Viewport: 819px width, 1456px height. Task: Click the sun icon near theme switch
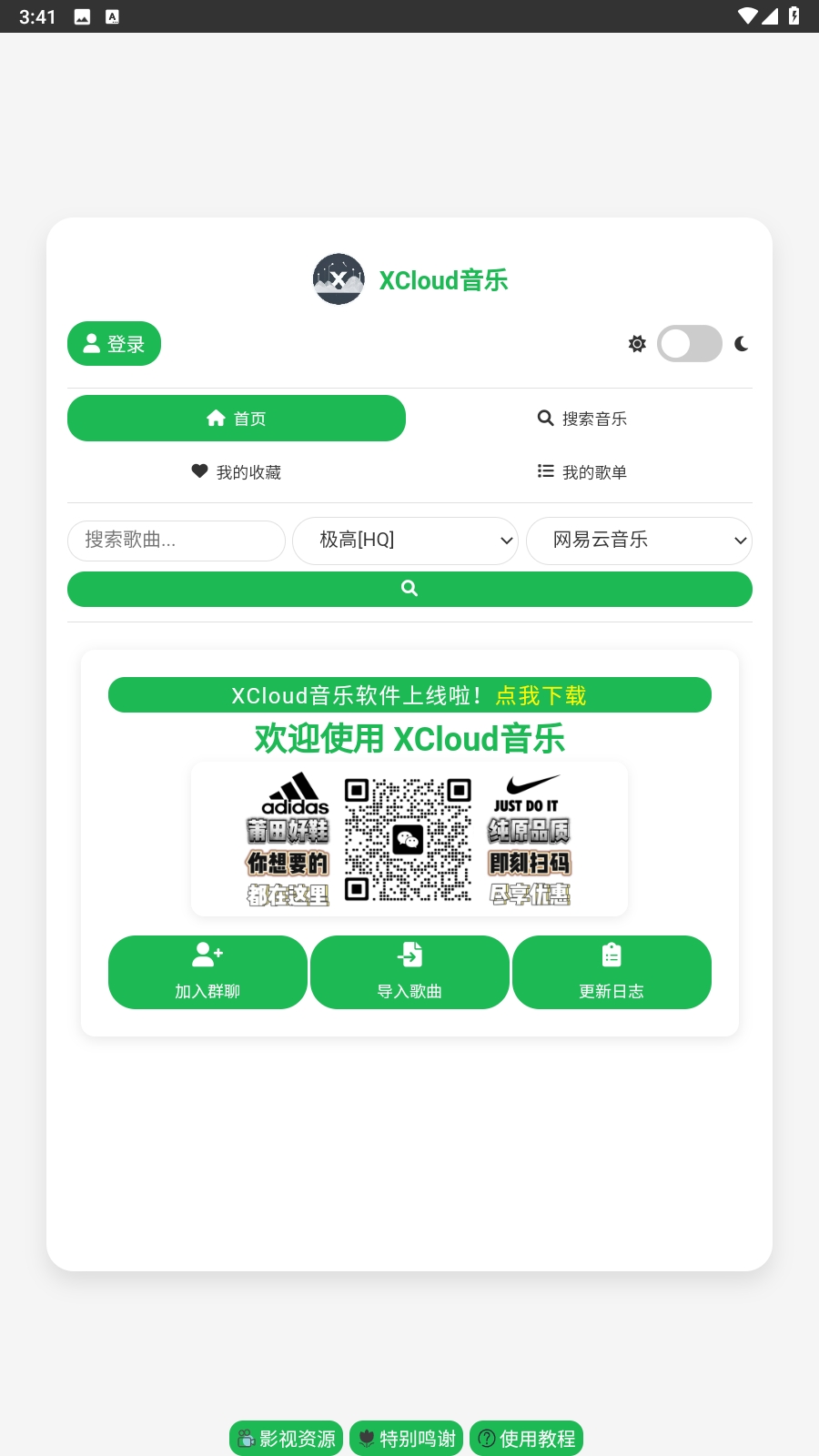click(x=637, y=343)
